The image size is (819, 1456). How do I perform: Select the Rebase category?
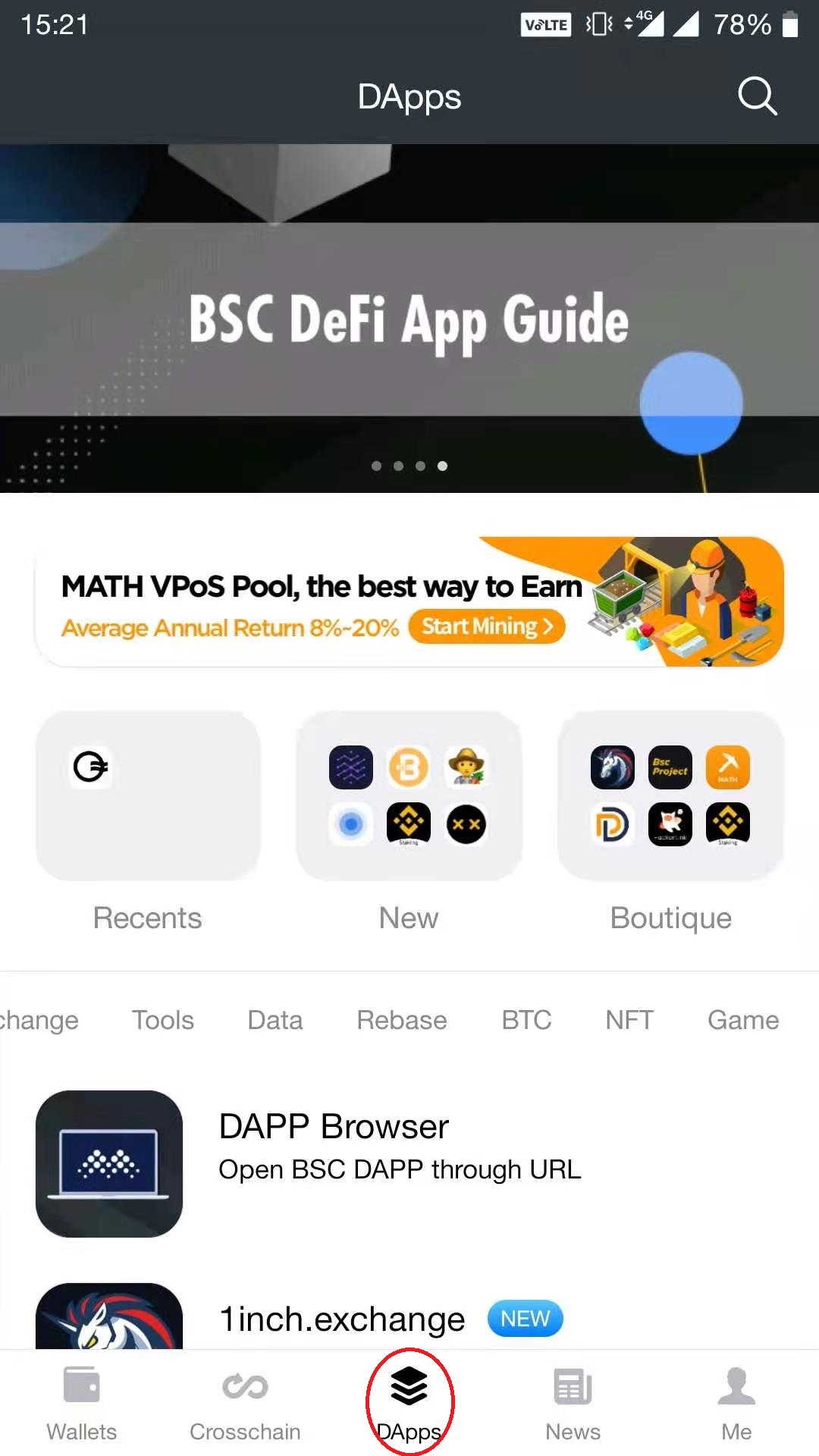pos(402,1020)
